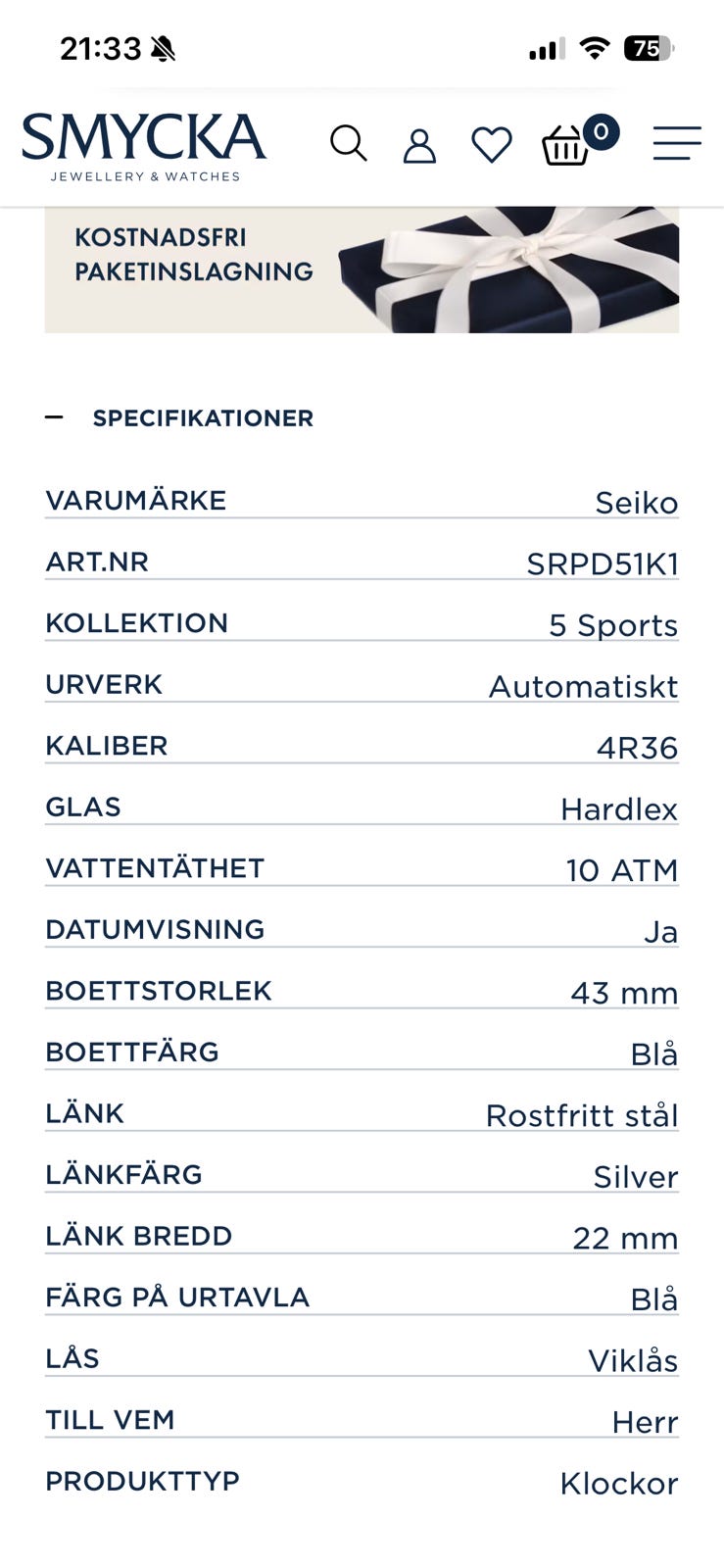Open the Kostnadsfri paketinslagning banner
724x1568 pixels.
[x=362, y=269]
